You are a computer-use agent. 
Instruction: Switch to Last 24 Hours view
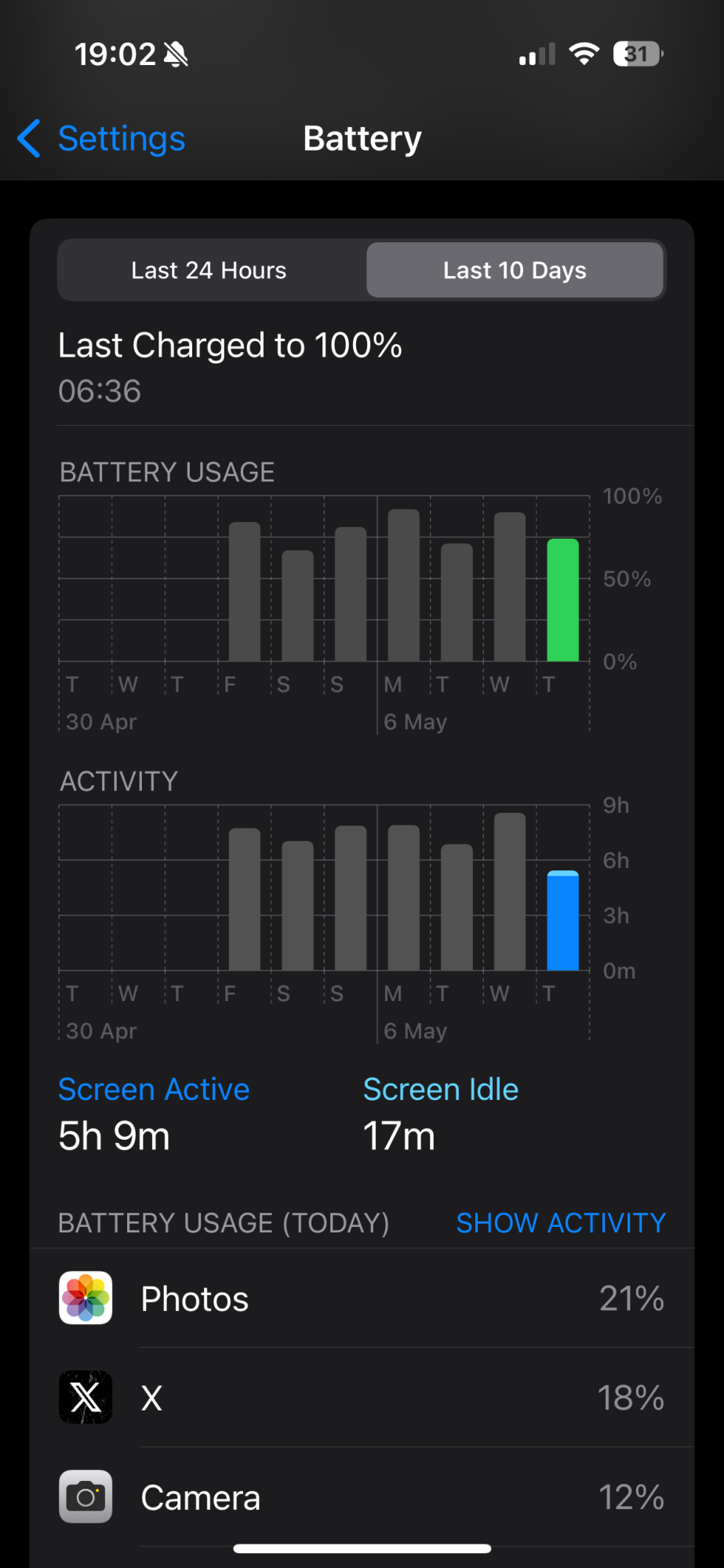[209, 270]
